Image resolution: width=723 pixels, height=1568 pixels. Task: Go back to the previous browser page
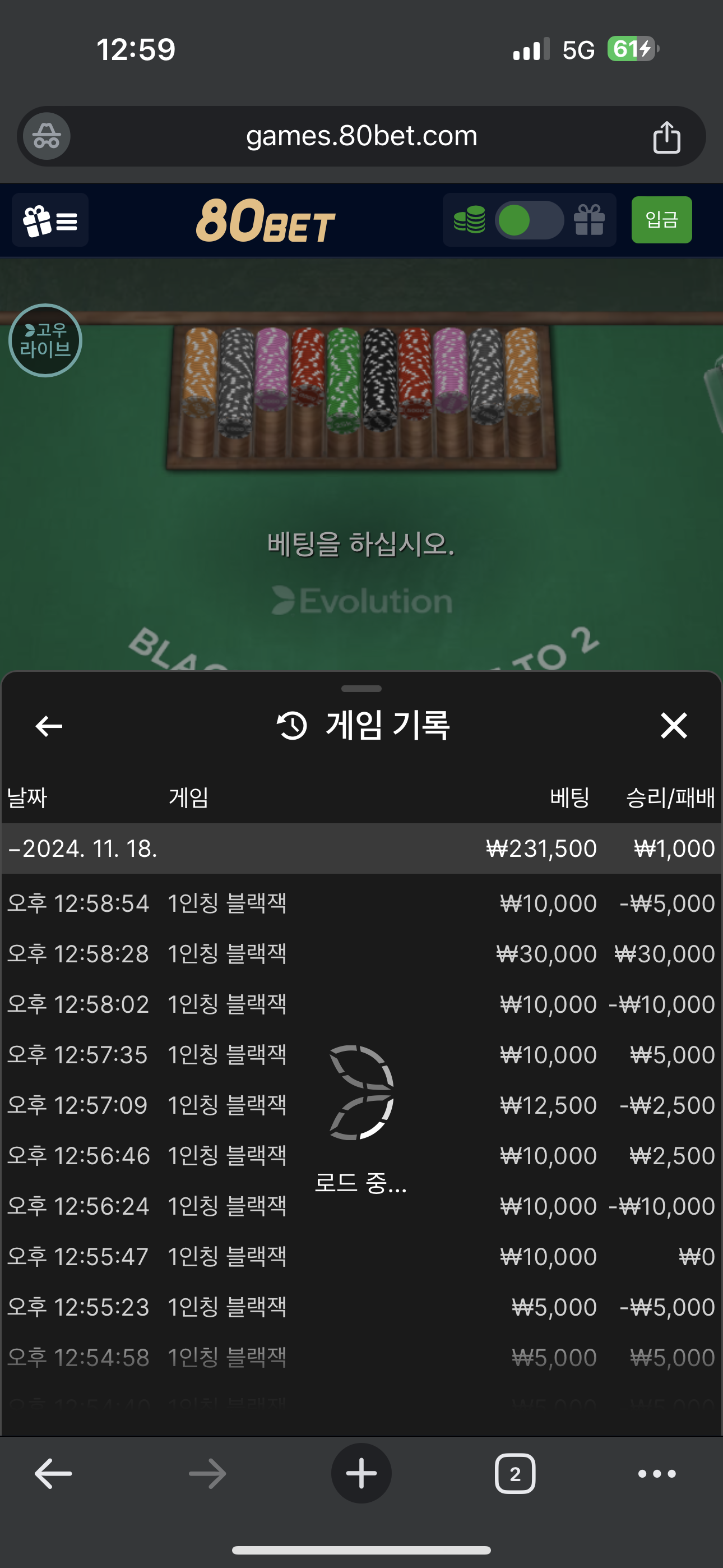click(54, 1474)
